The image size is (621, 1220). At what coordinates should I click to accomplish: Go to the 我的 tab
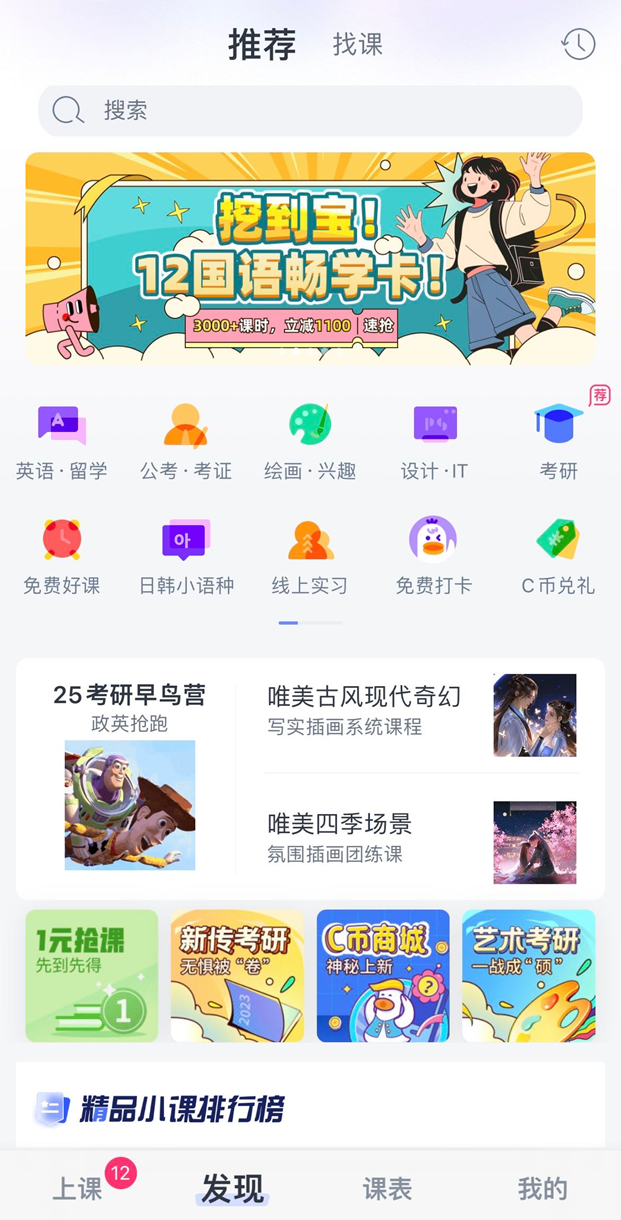pyautogui.click(x=542, y=1189)
